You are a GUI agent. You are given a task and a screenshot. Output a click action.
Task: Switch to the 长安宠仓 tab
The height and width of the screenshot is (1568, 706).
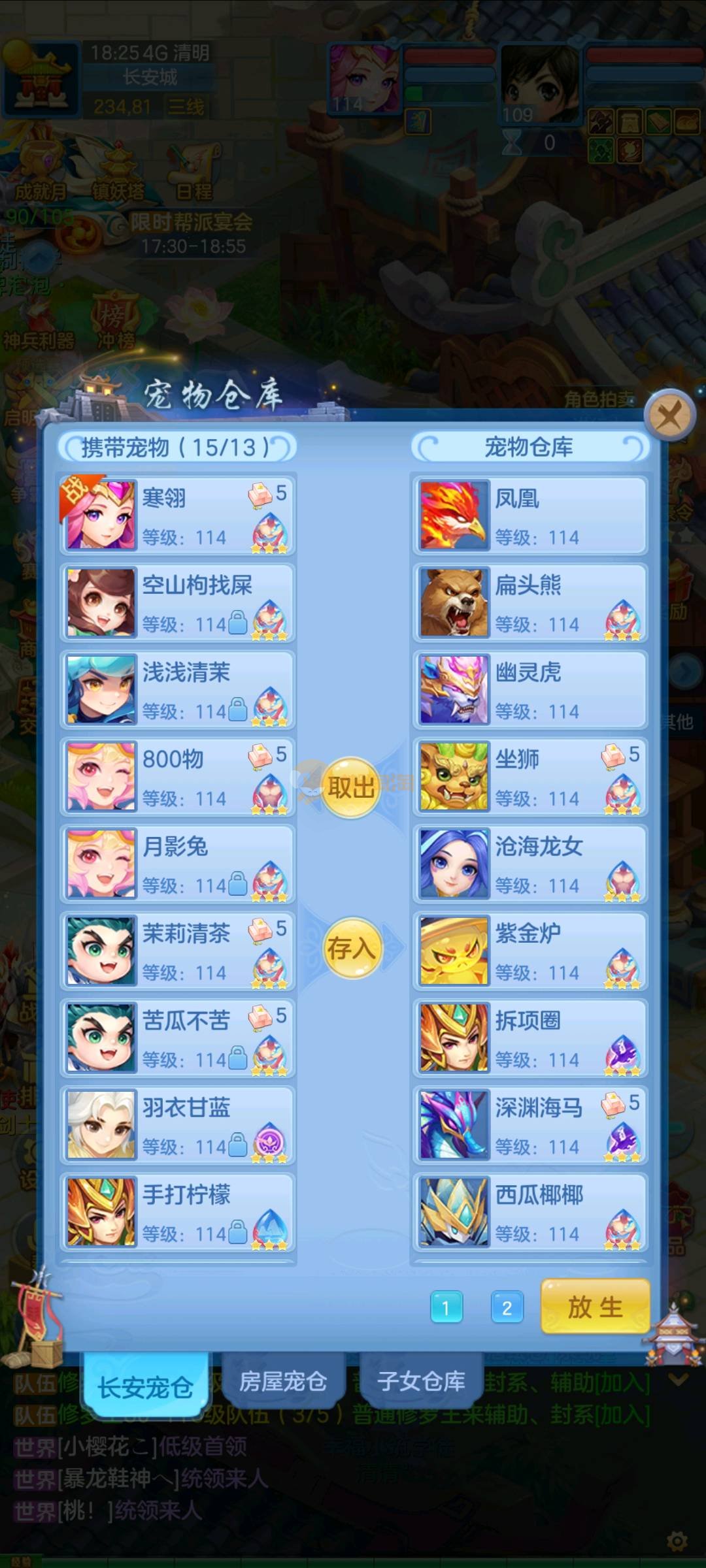click(x=145, y=1386)
